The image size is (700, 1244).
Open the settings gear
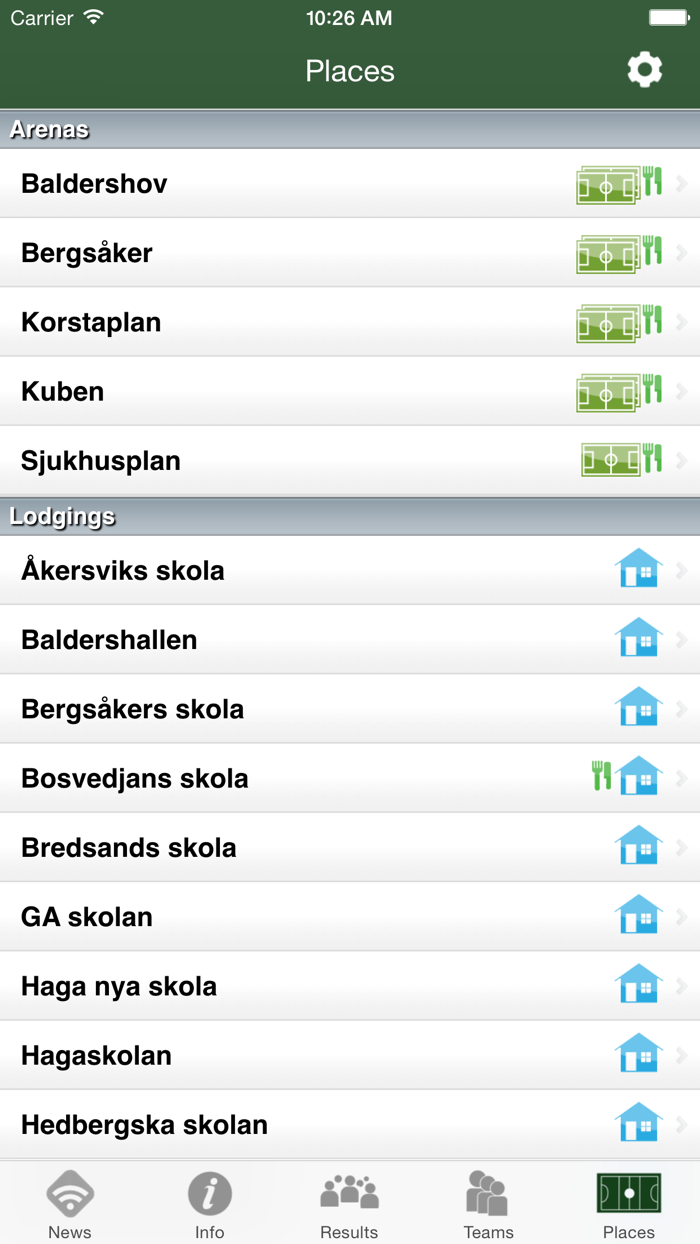coord(644,70)
